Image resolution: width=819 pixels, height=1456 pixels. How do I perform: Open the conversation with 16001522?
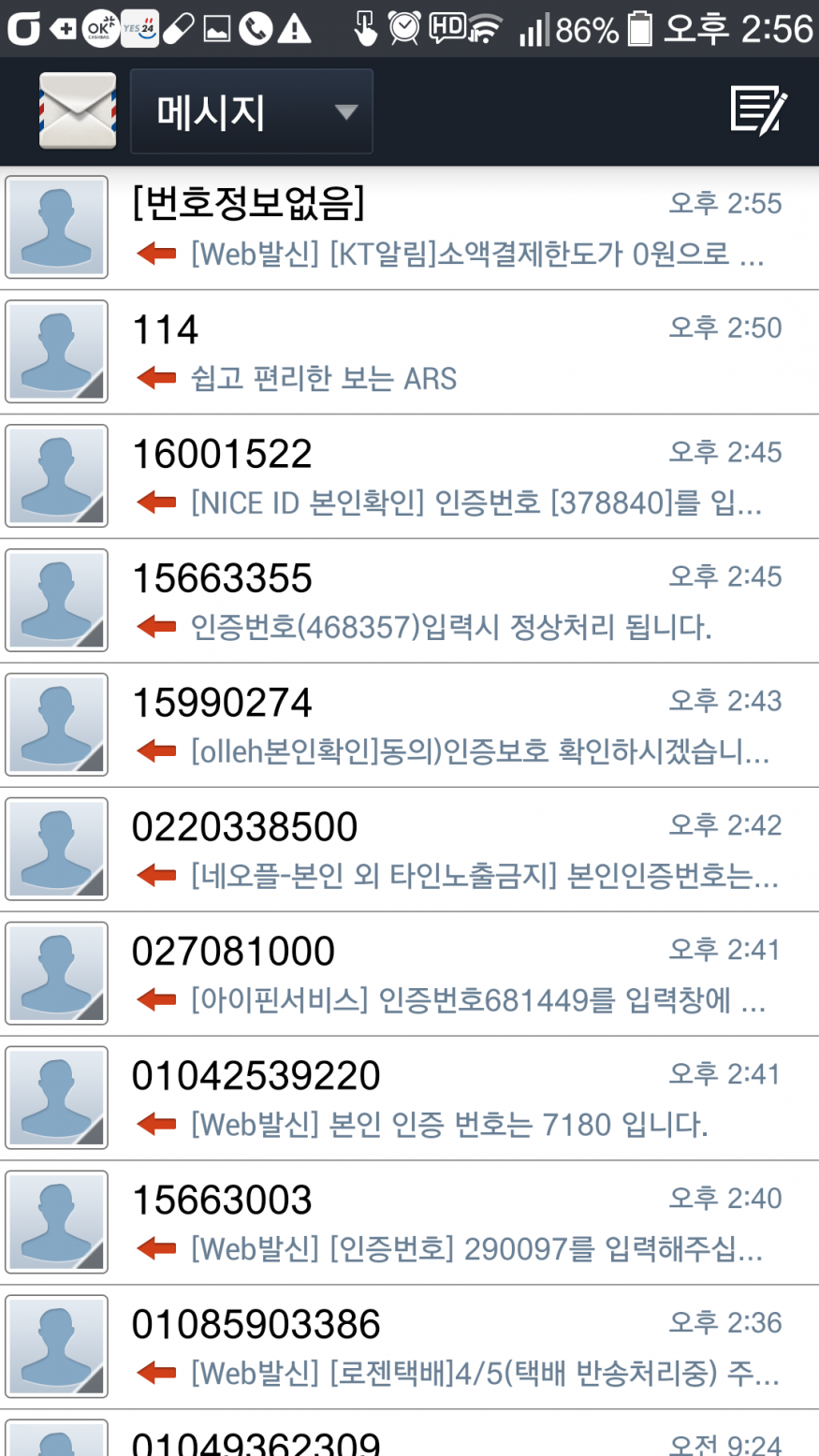click(x=409, y=477)
